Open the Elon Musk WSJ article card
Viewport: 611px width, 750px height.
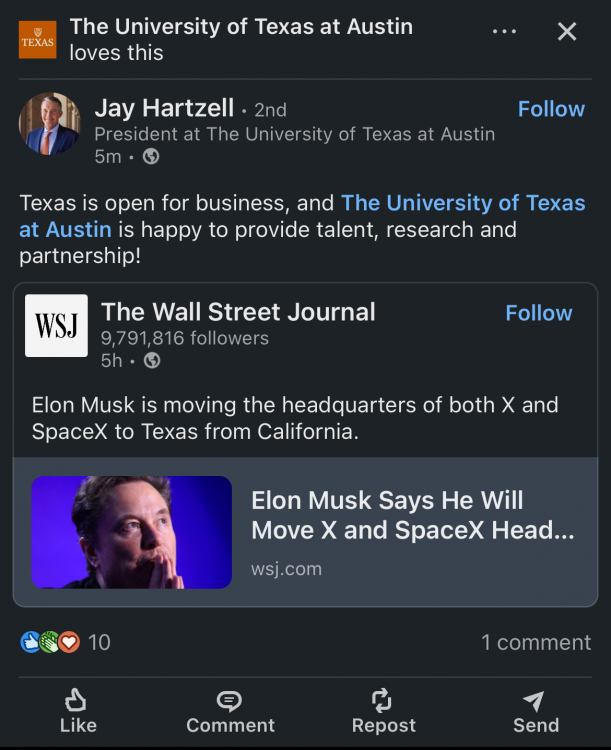[x=312, y=531]
